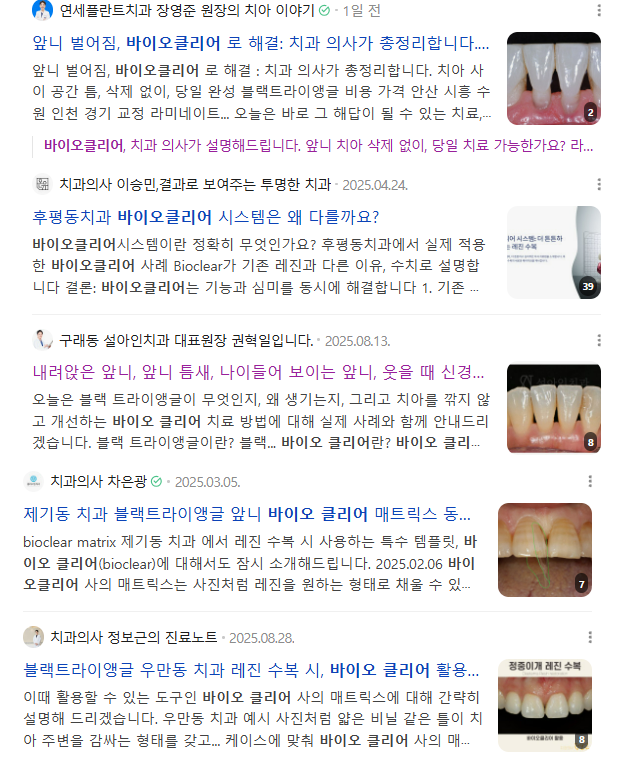This screenshot has height=757, width=642.
Task: Open sub-link 바이오클리어, 치과 의사가 설명해드립니다
Action: 318,145
